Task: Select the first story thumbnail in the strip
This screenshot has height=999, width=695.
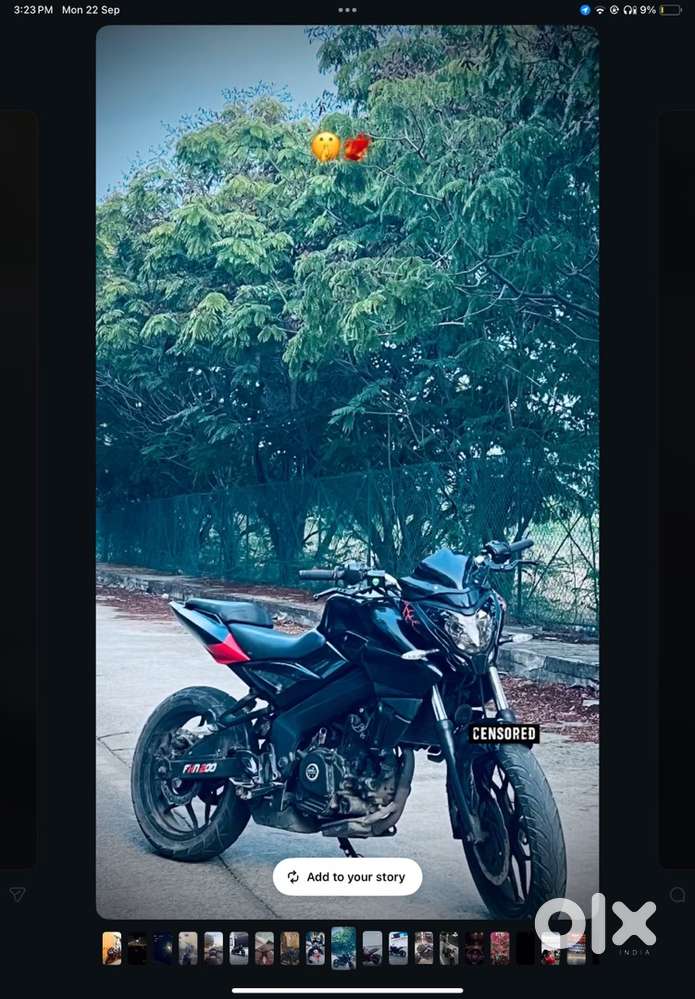Action: click(112, 948)
